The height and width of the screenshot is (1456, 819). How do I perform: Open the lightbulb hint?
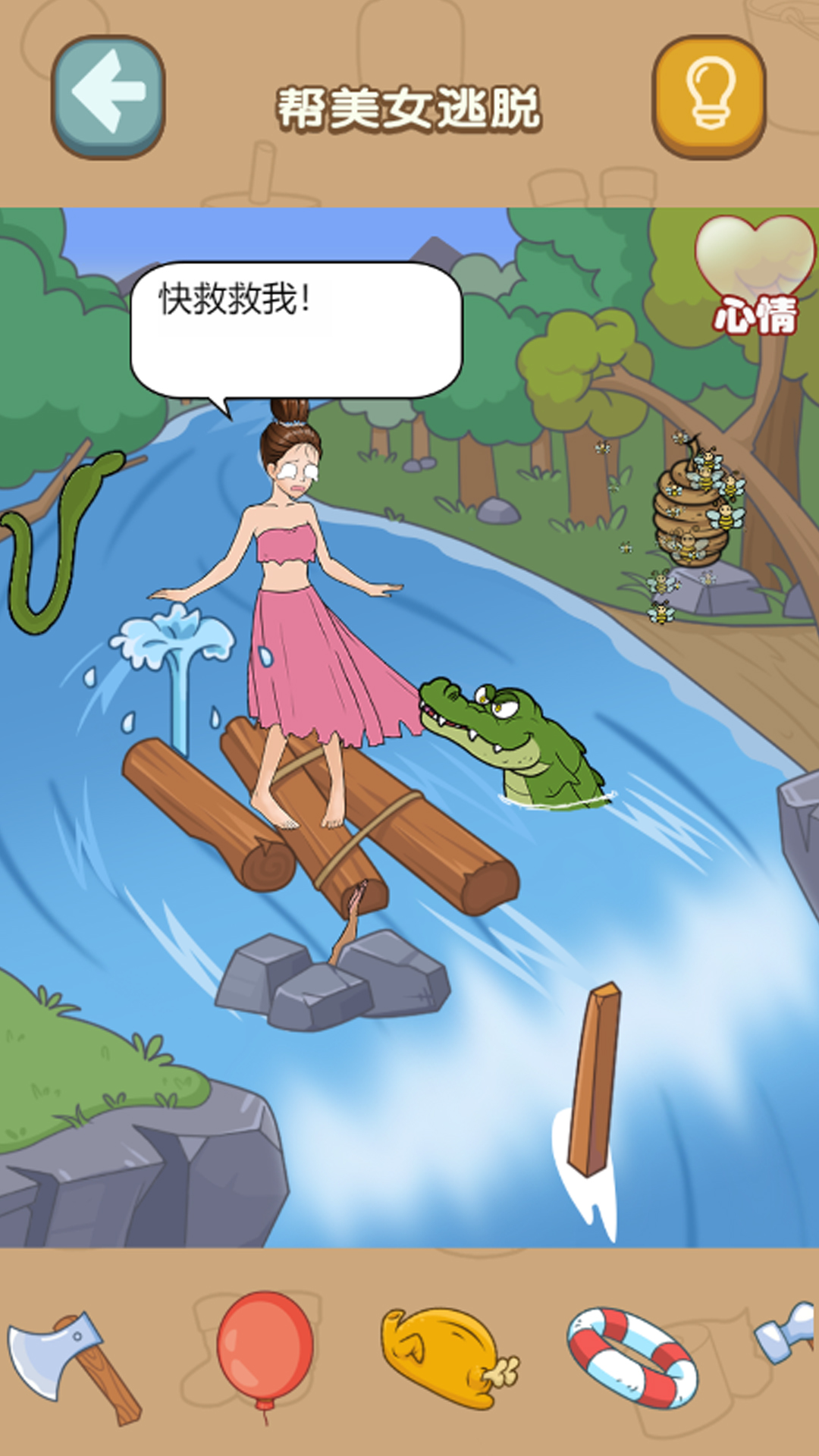[709, 96]
